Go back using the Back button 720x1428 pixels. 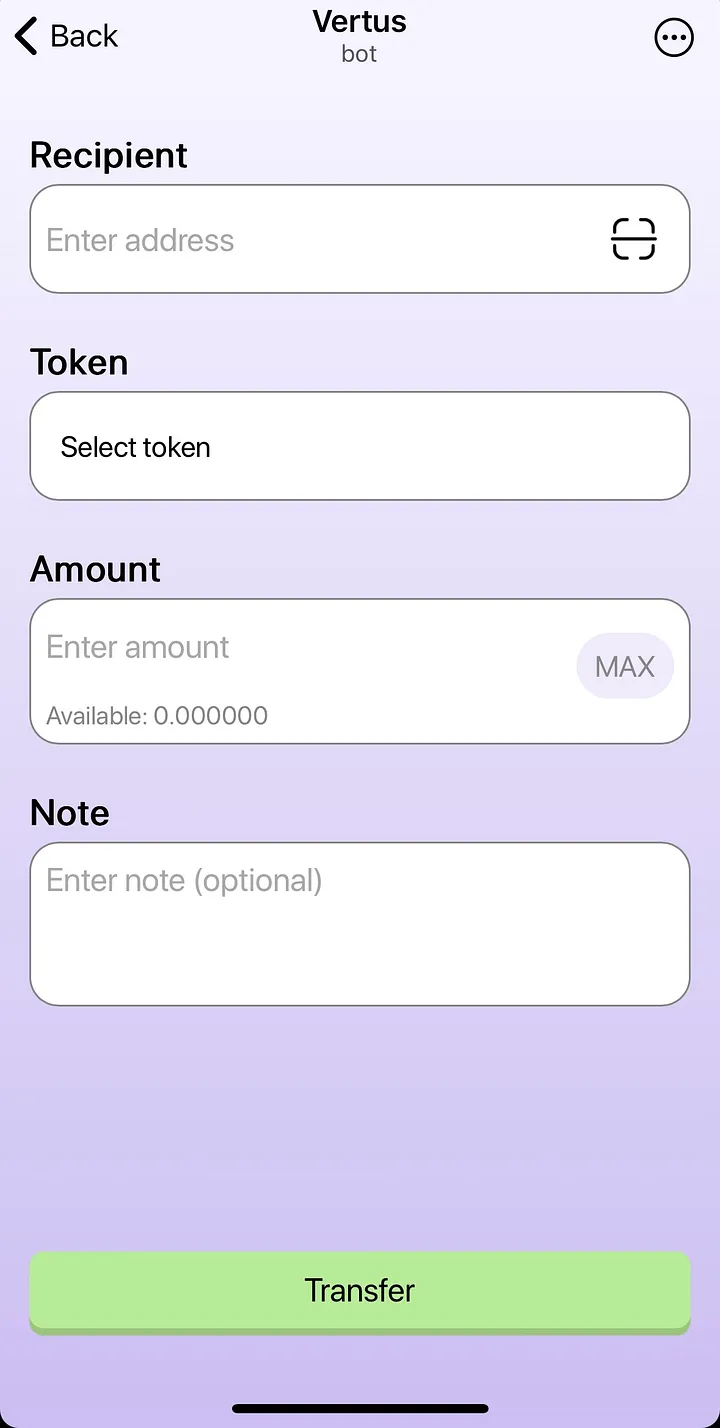[x=67, y=36]
